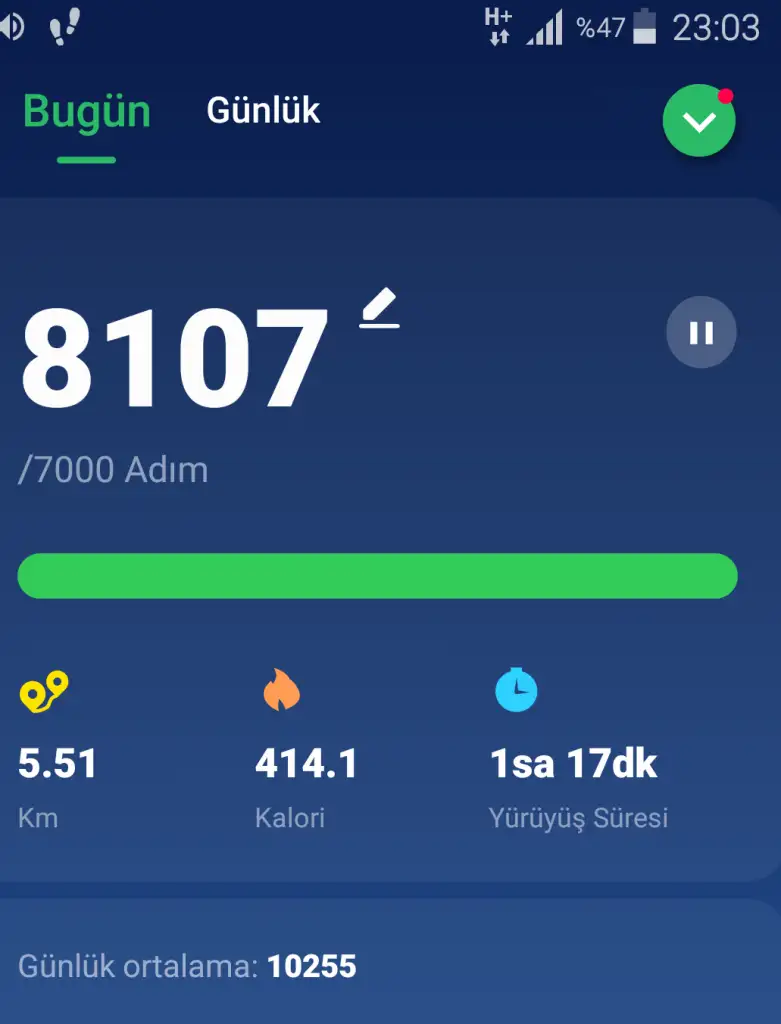Tap the green dropdown arrow button
The width and height of the screenshot is (781, 1024).
click(x=699, y=121)
